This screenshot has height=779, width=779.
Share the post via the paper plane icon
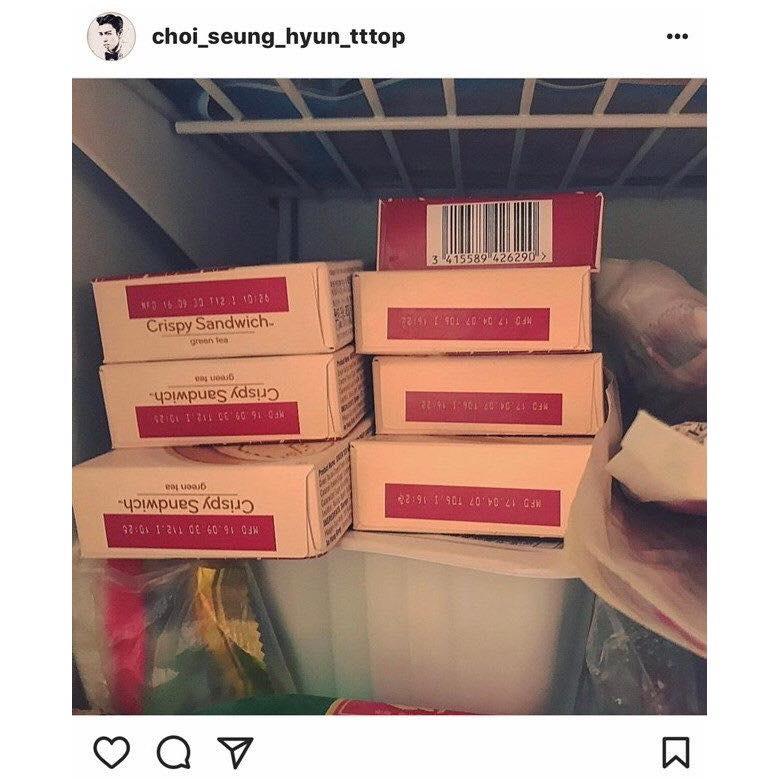tap(235, 751)
